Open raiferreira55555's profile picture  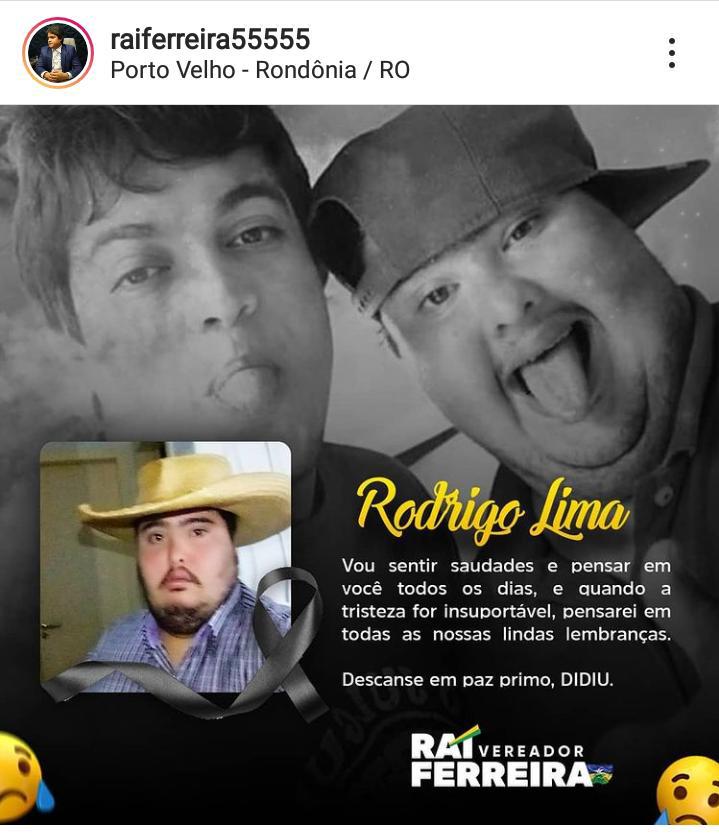58,52
